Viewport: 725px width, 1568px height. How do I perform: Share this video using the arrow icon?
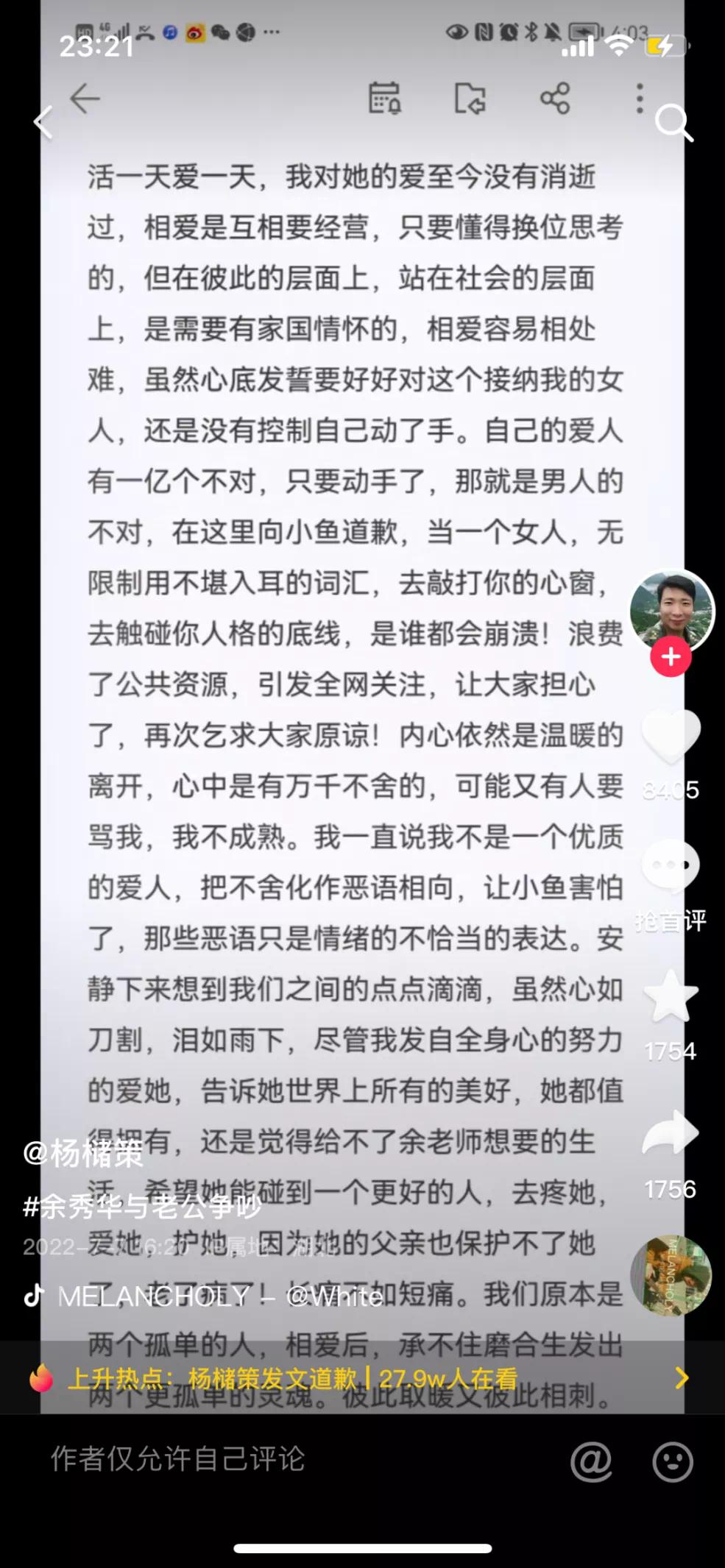671,1134
